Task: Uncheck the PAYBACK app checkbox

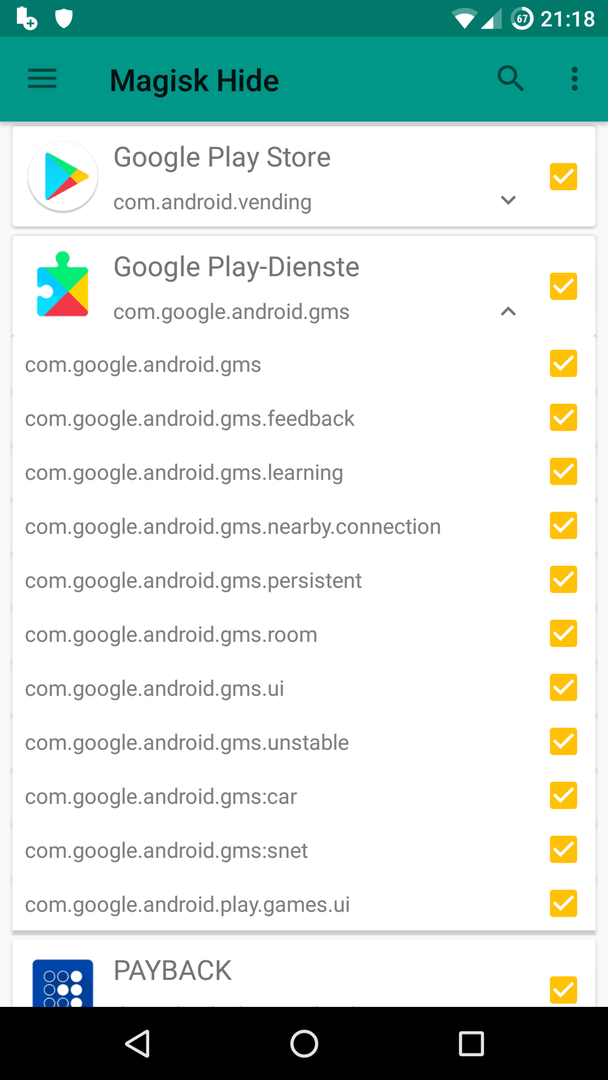Action: (x=563, y=990)
